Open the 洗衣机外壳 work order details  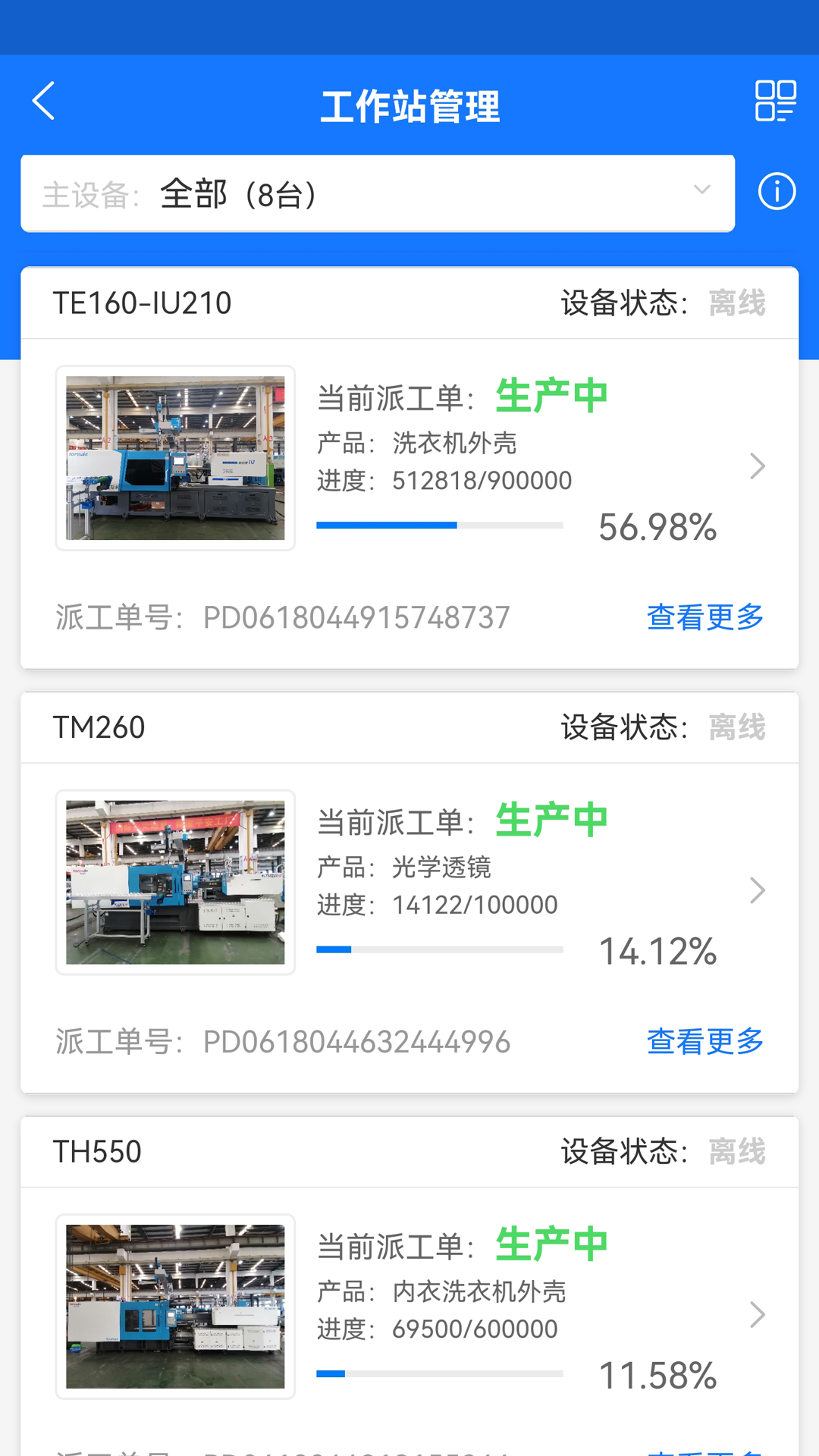point(757,466)
